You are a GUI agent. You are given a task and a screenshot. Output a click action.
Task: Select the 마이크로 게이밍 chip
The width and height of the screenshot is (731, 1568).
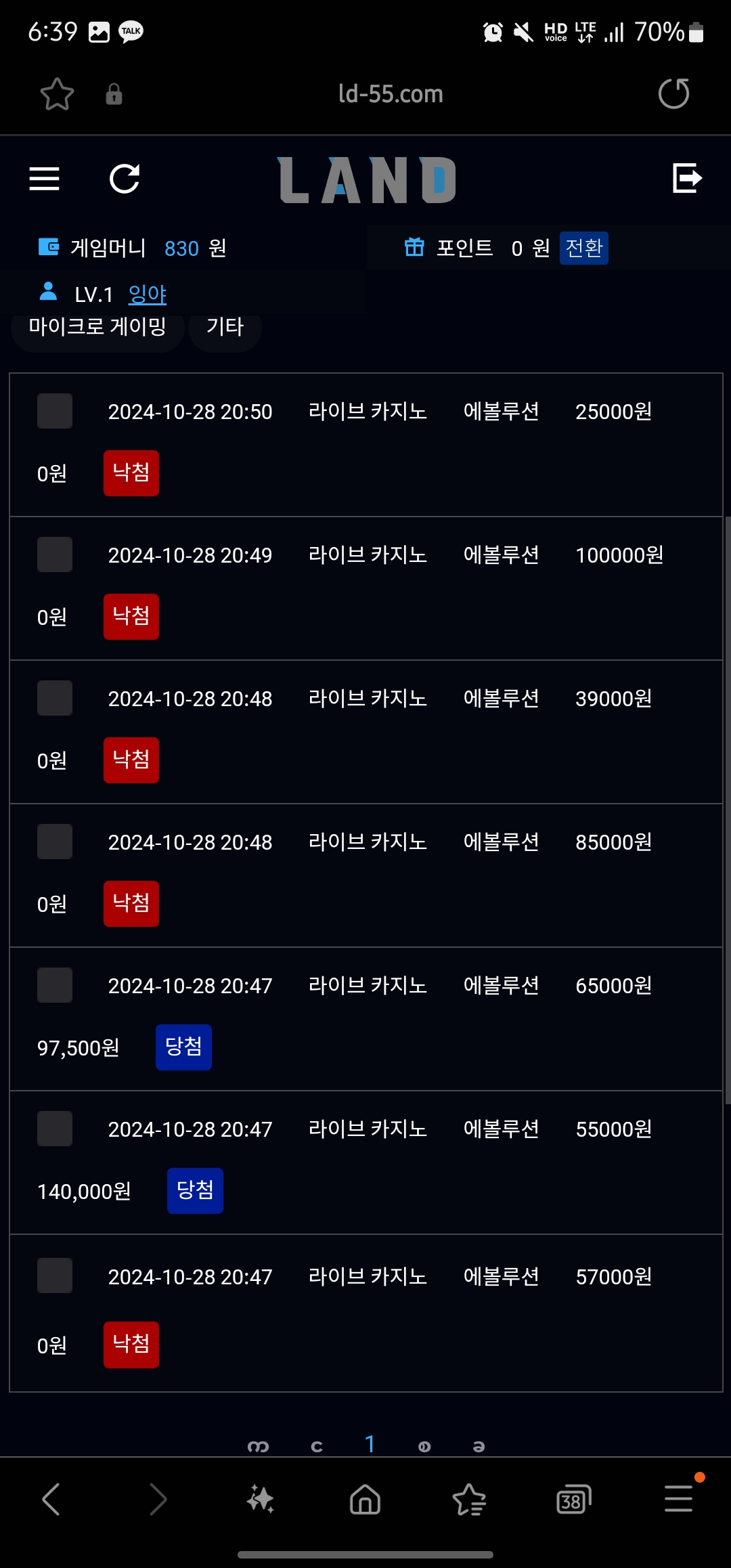(97, 327)
